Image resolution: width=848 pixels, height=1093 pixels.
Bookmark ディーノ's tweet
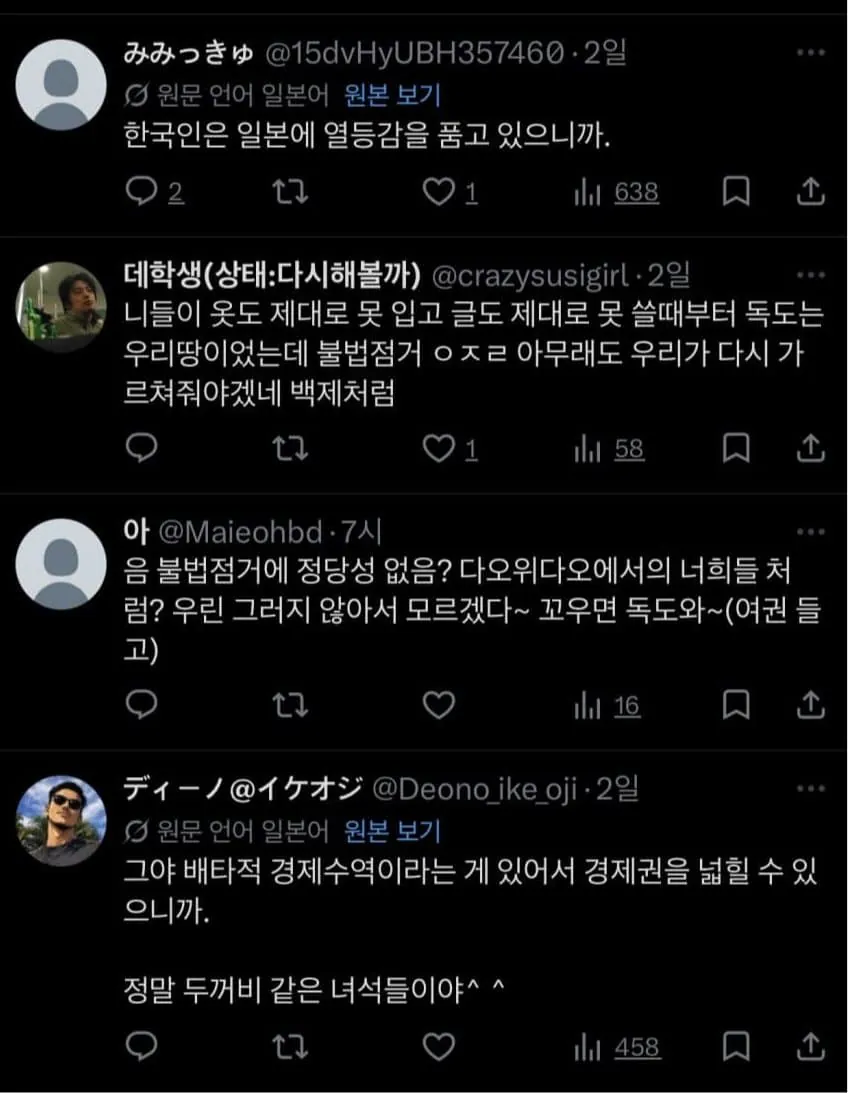(737, 1047)
